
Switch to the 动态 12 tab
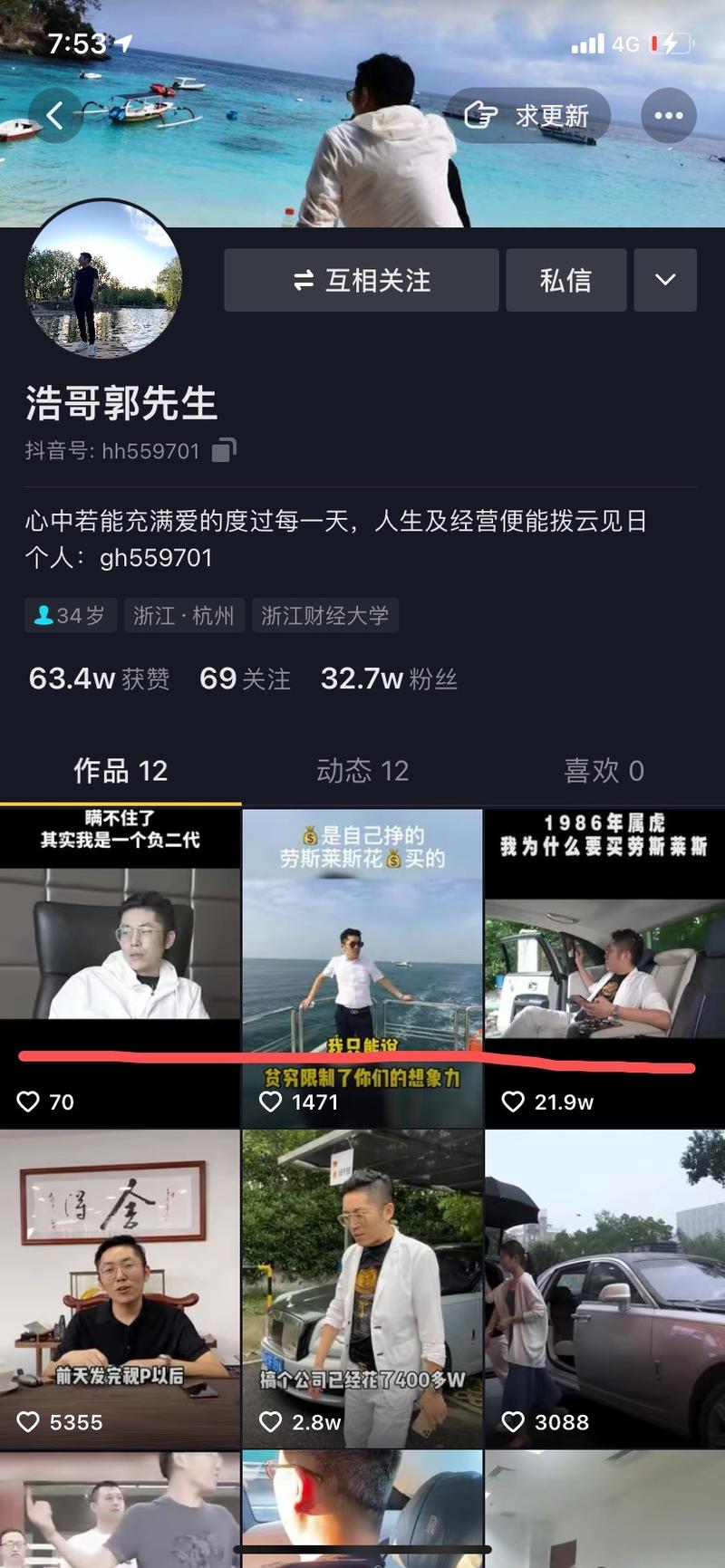tap(362, 771)
